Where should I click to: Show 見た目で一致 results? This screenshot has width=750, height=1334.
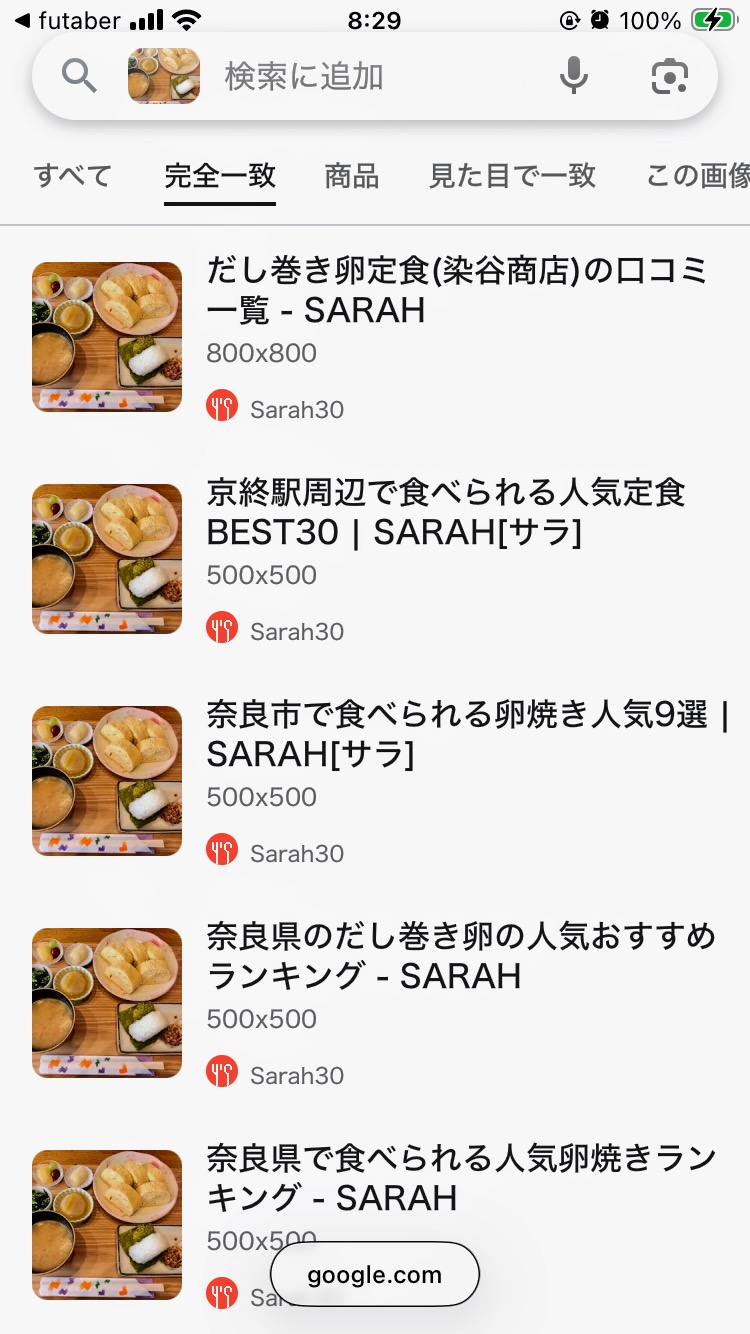pyautogui.click(x=512, y=176)
